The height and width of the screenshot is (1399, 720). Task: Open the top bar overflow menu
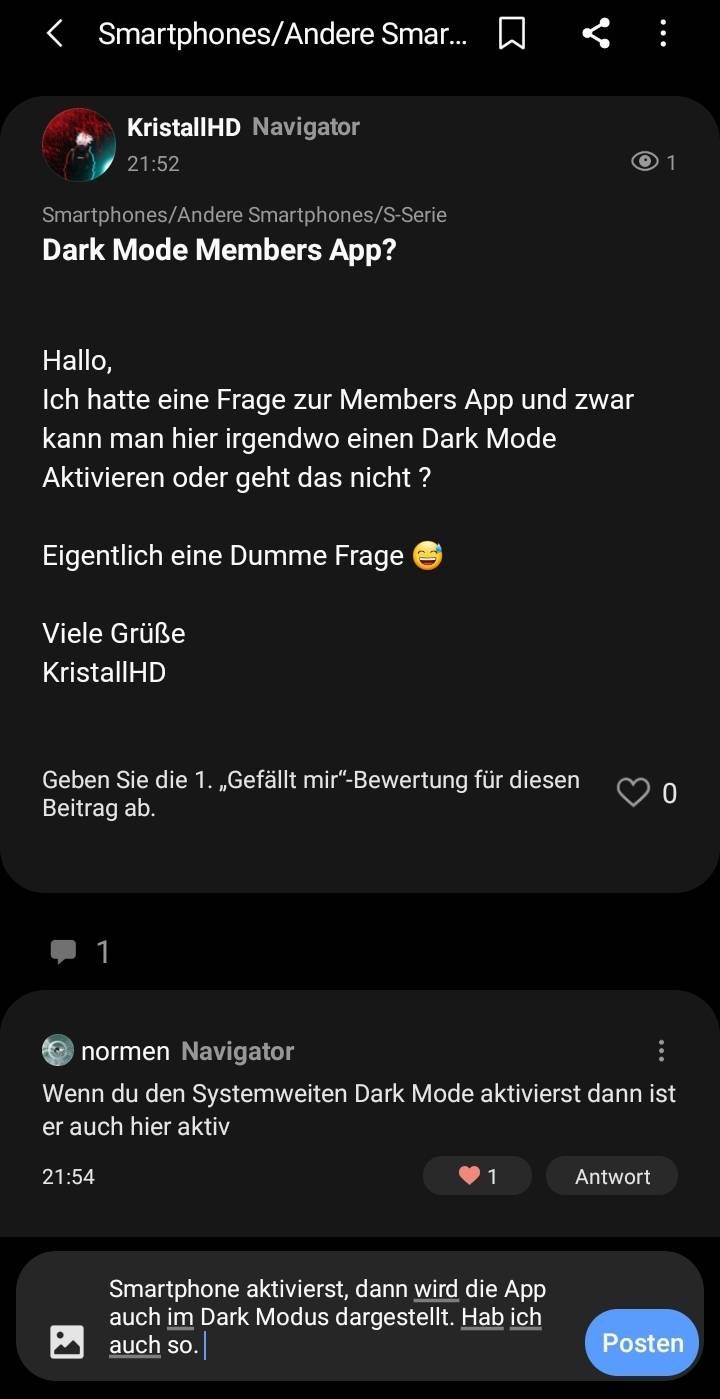point(663,34)
